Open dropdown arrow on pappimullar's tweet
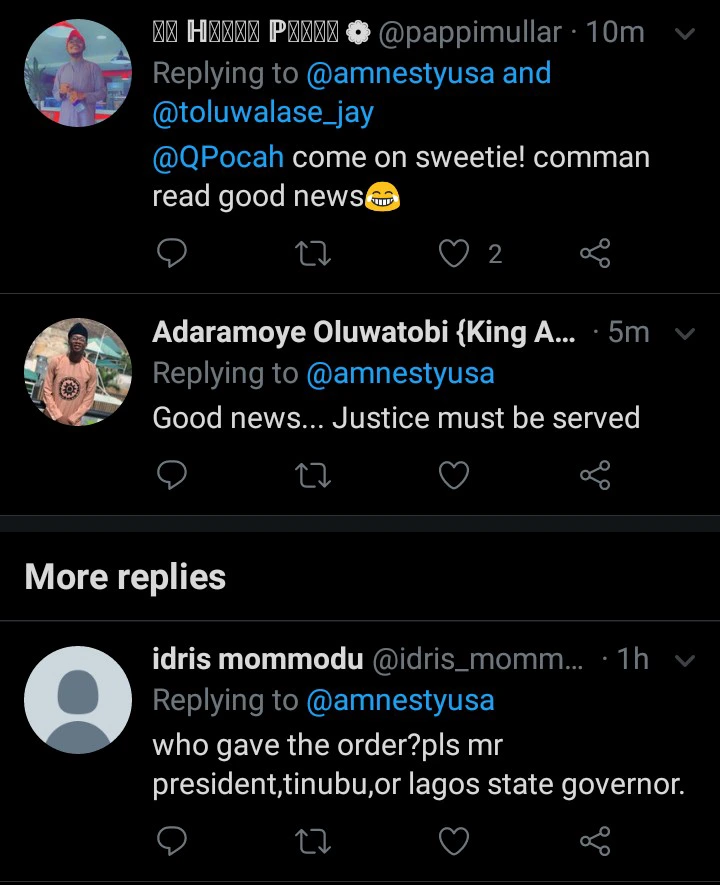This screenshot has width=720, height=885. click(x=685, y=34)
